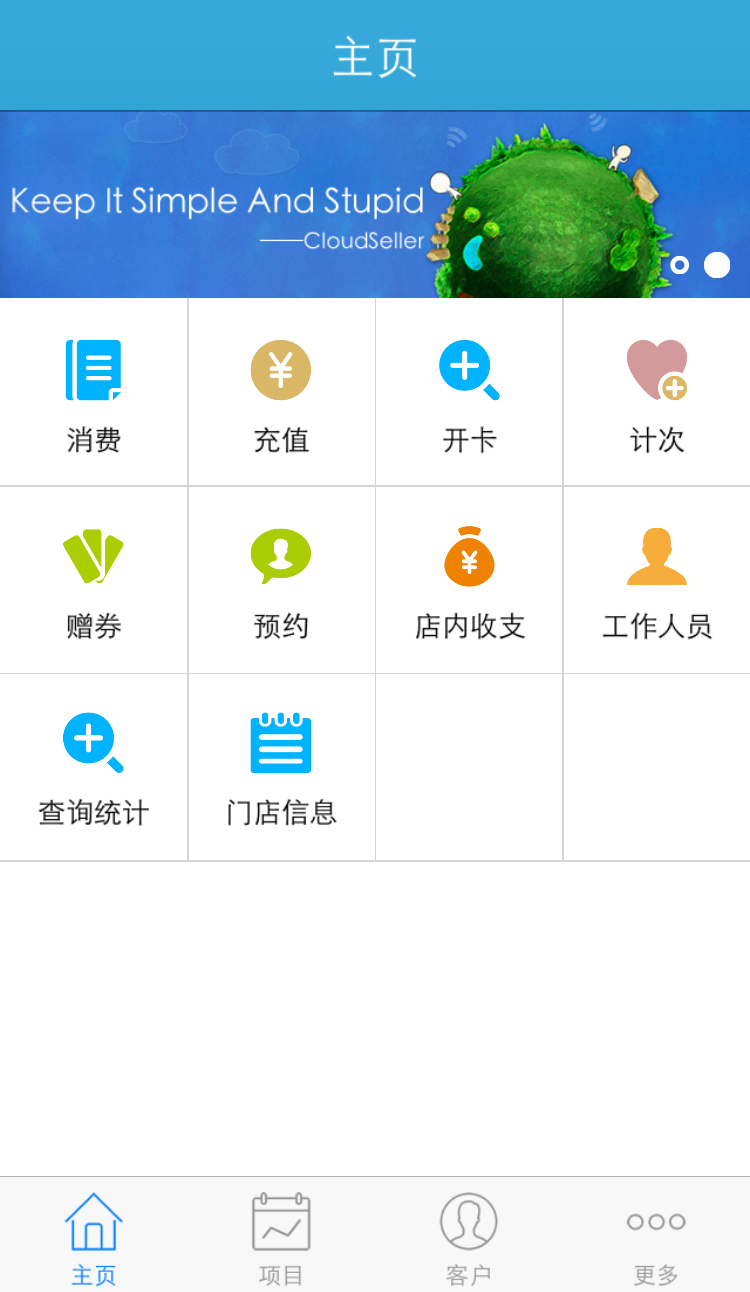750x1292 pixels.
Task: Open 店内收支 store income and expenses
Action: (469, 580)
